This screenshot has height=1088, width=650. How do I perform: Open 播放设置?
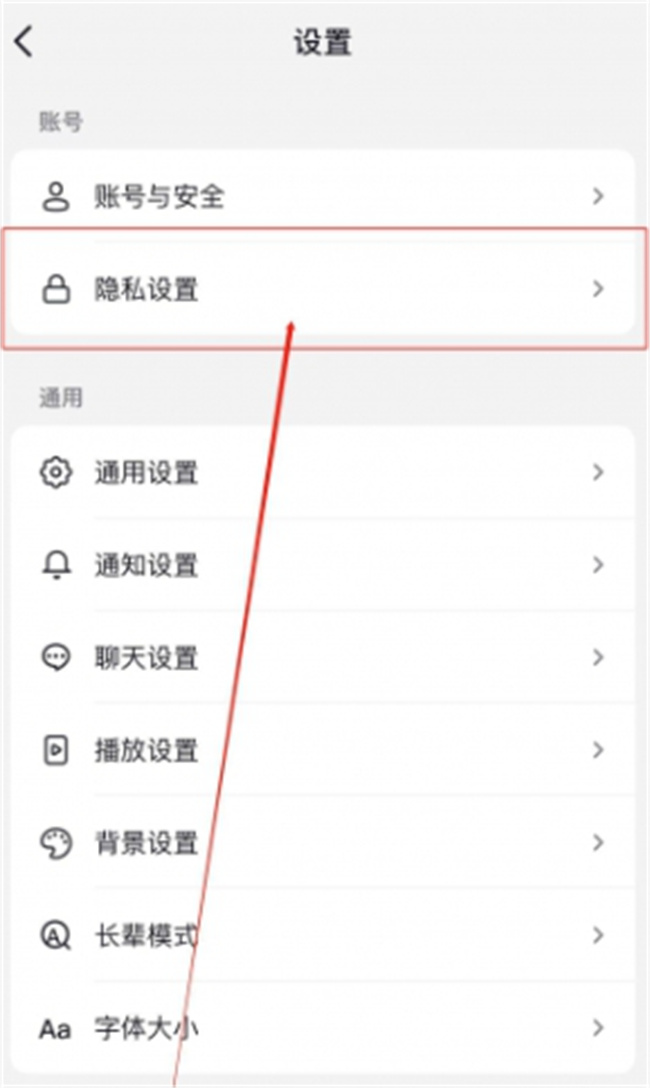point(323,750)
